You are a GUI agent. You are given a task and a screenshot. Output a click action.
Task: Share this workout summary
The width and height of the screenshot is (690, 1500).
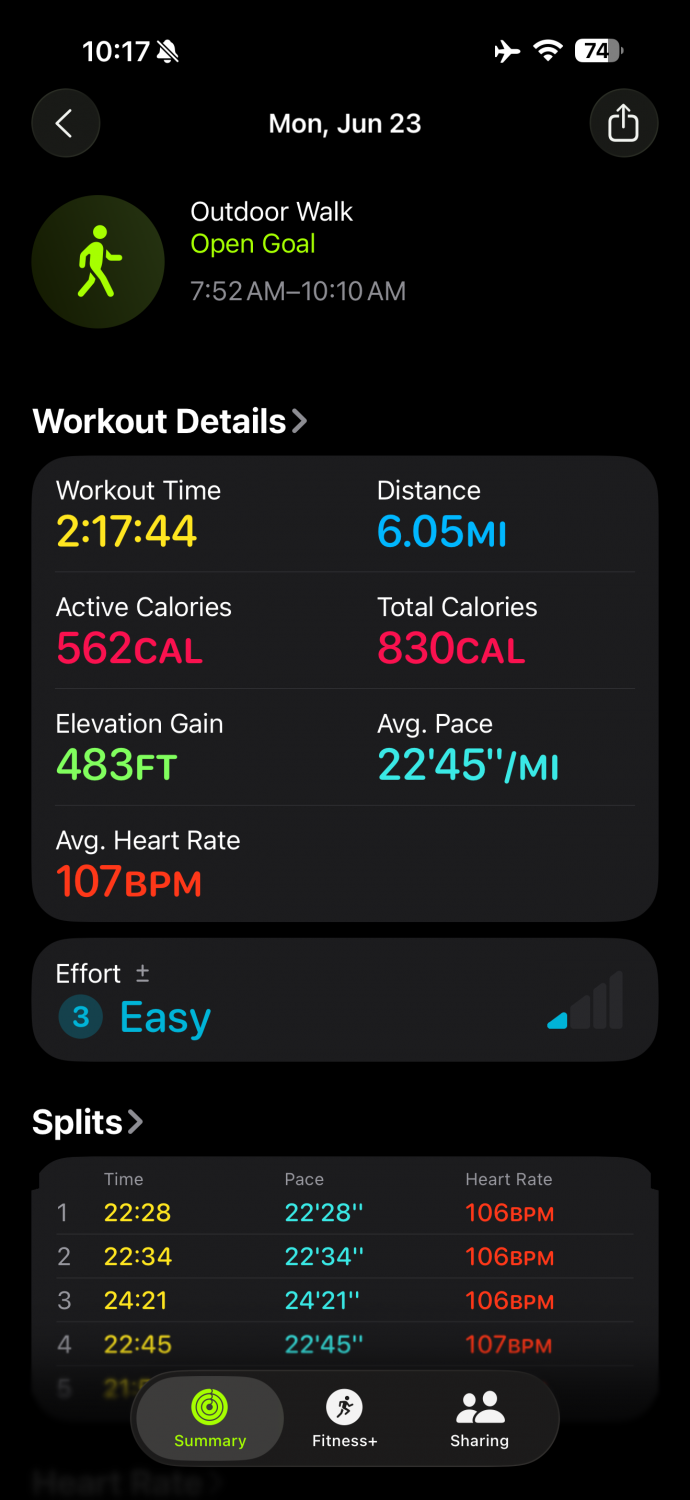pos(623,123)
